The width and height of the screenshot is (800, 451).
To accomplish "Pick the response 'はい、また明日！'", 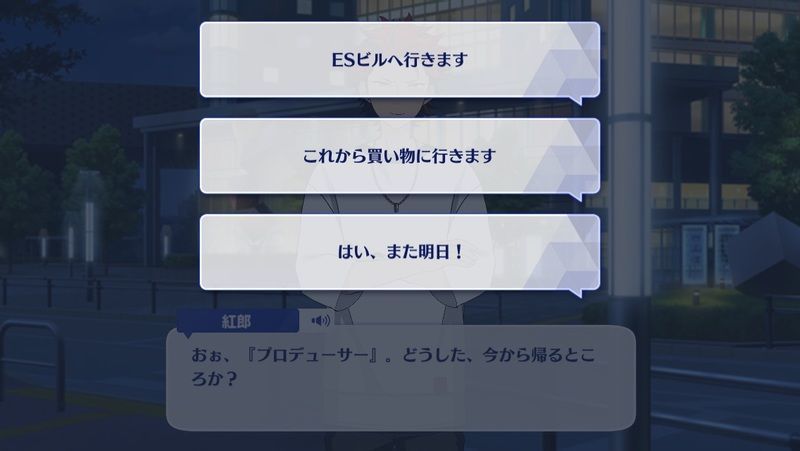I will (400, 252).
